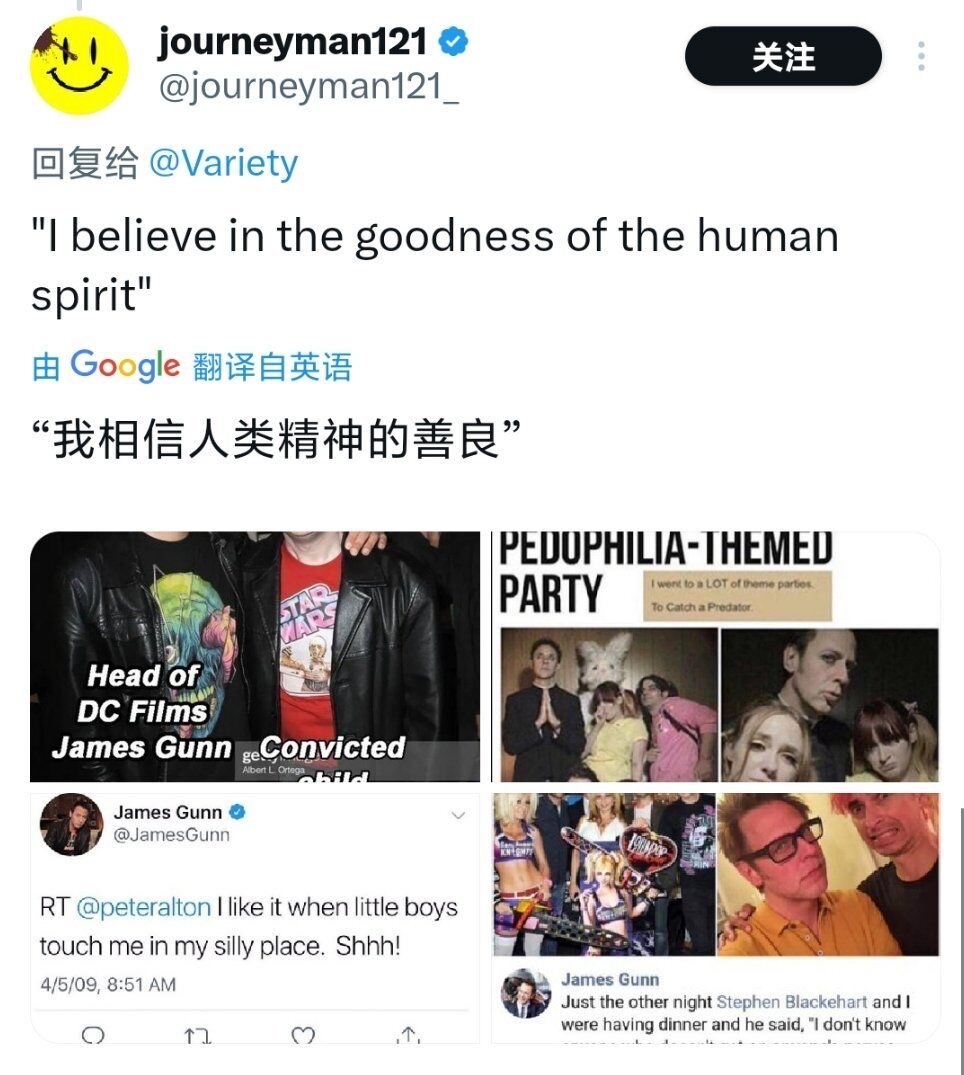Open the tweet's three-dot overflow menu
The image size is (964, 1075).
[x=921, y=57]
